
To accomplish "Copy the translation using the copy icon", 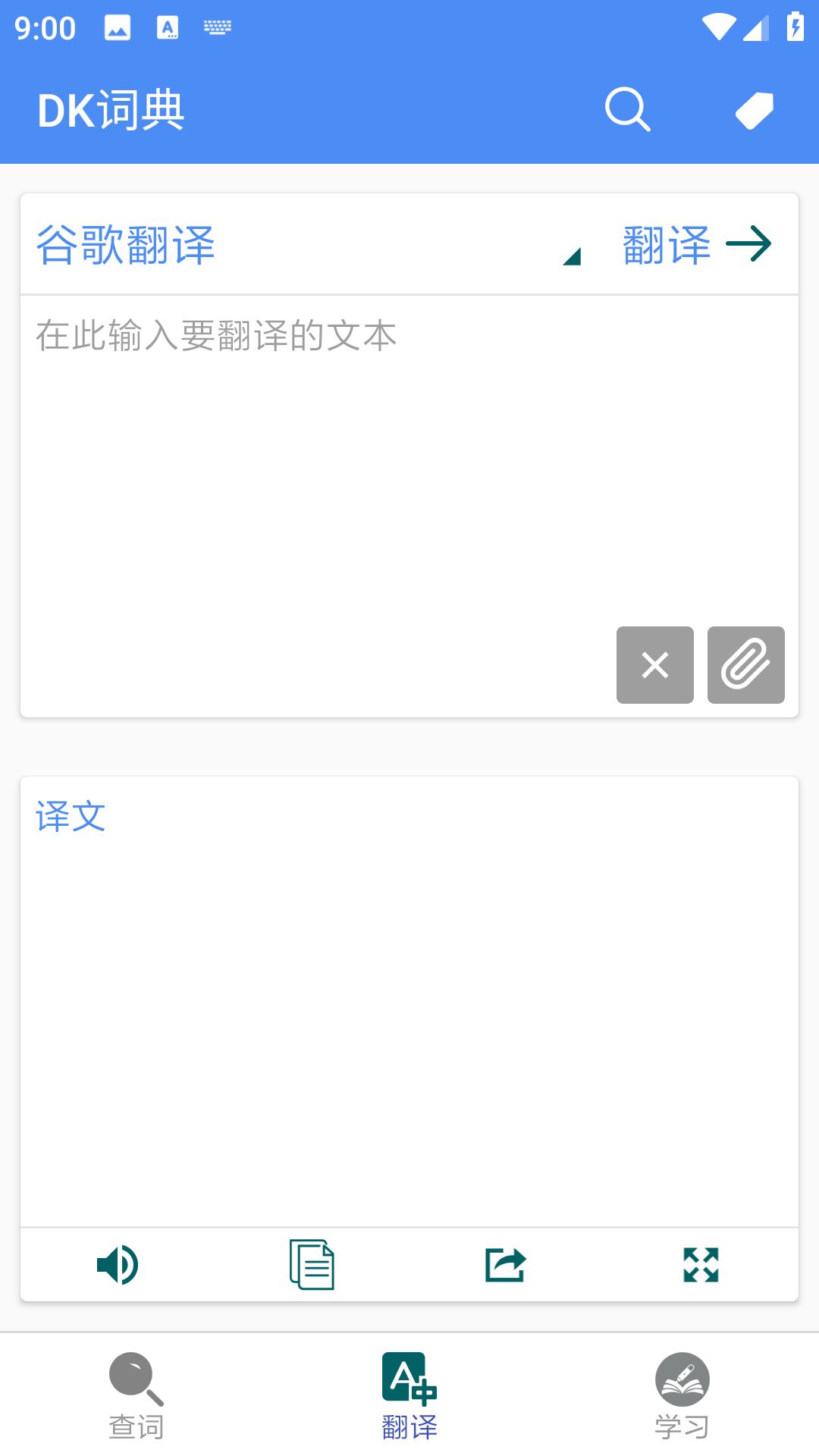I will point(311,1263).
